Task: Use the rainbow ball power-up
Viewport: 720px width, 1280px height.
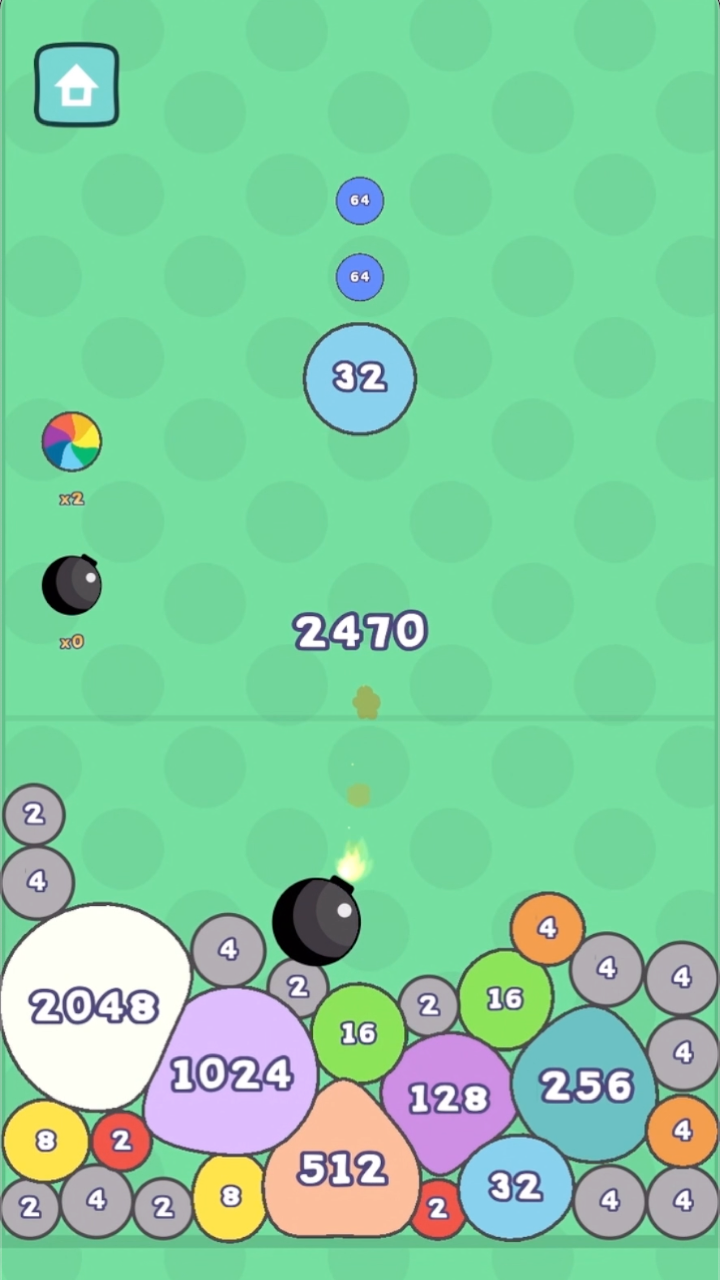Action: (x=71, y=442)
